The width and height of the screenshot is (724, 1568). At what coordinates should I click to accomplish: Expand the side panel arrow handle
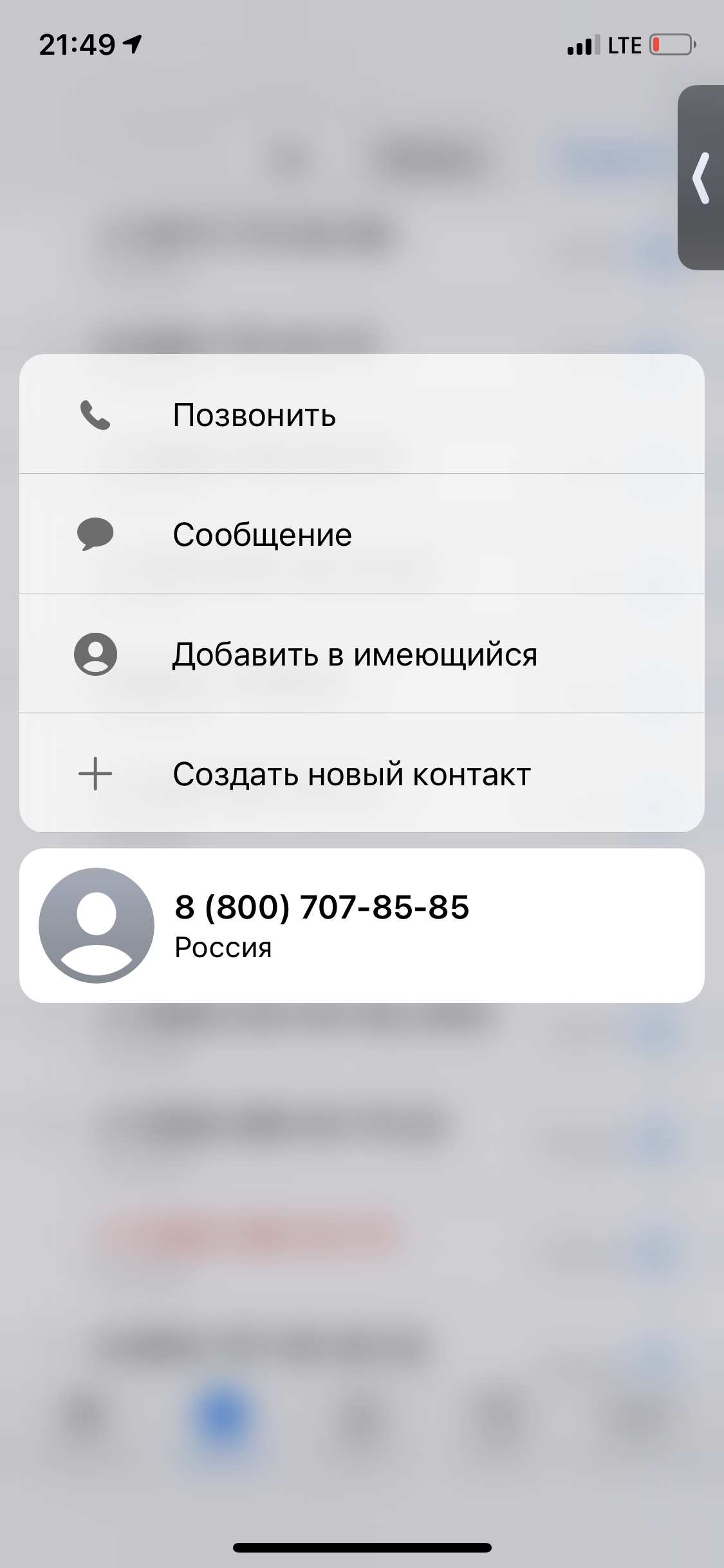[x=701, y=178]
